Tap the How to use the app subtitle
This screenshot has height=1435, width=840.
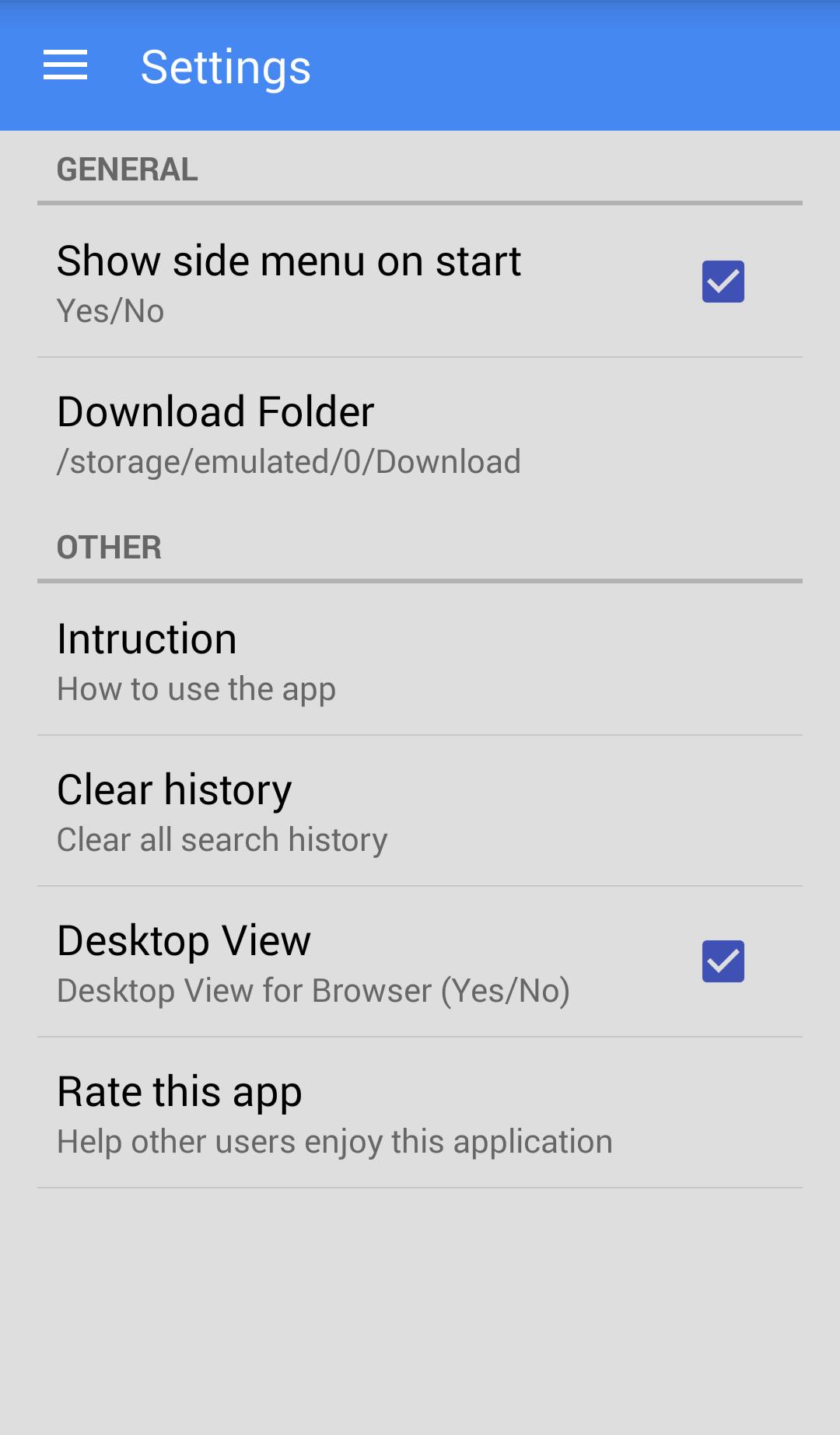coord(196,688)
